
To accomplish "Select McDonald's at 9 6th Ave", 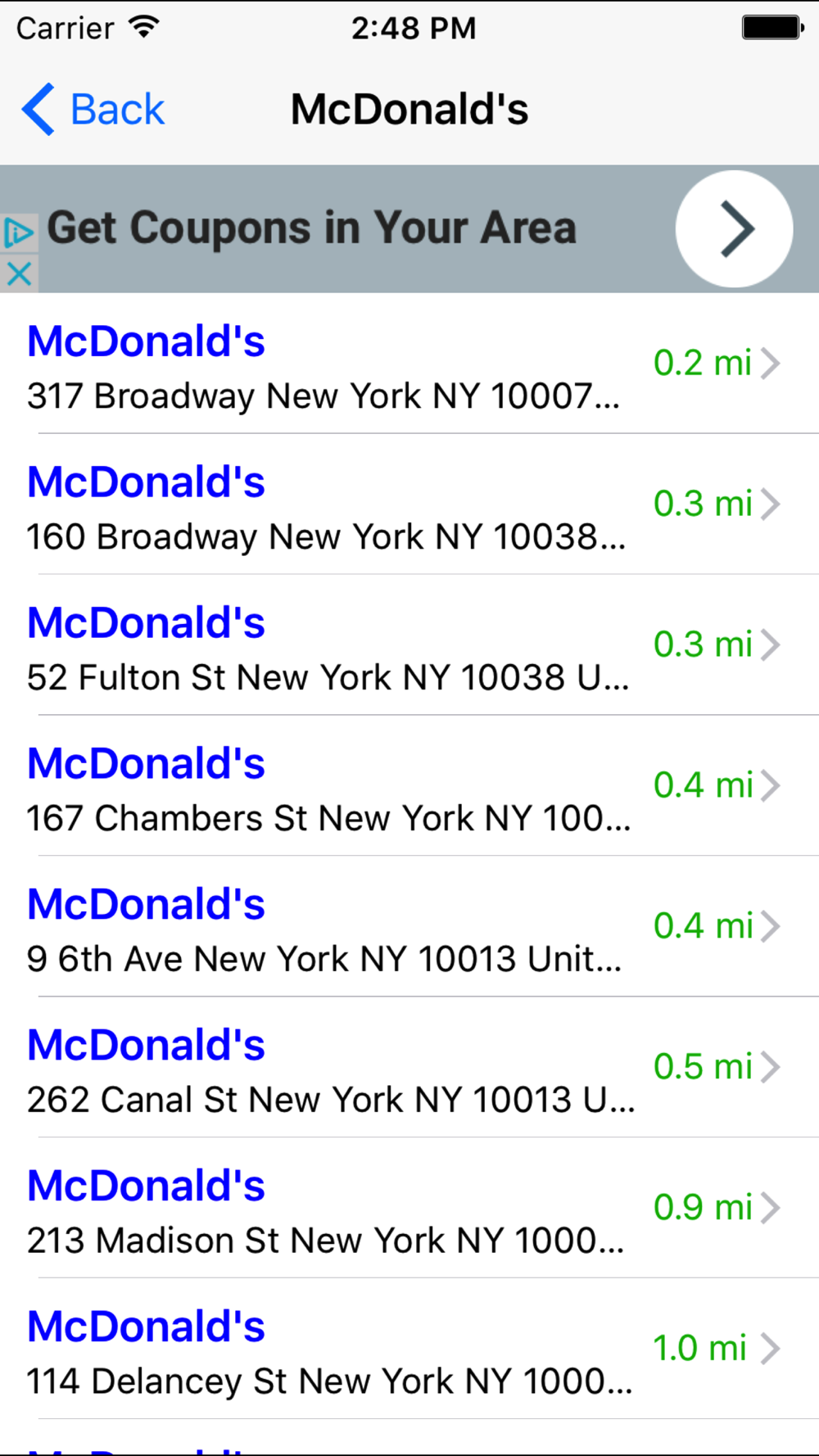I will [409, 927].
